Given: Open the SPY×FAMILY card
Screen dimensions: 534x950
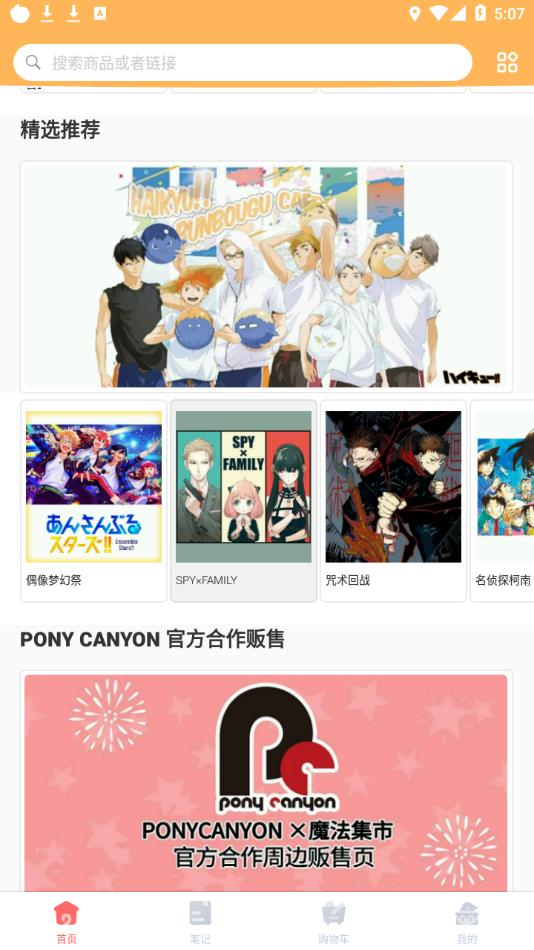Looking at the screenshot, I should click(x=244, y=500).
